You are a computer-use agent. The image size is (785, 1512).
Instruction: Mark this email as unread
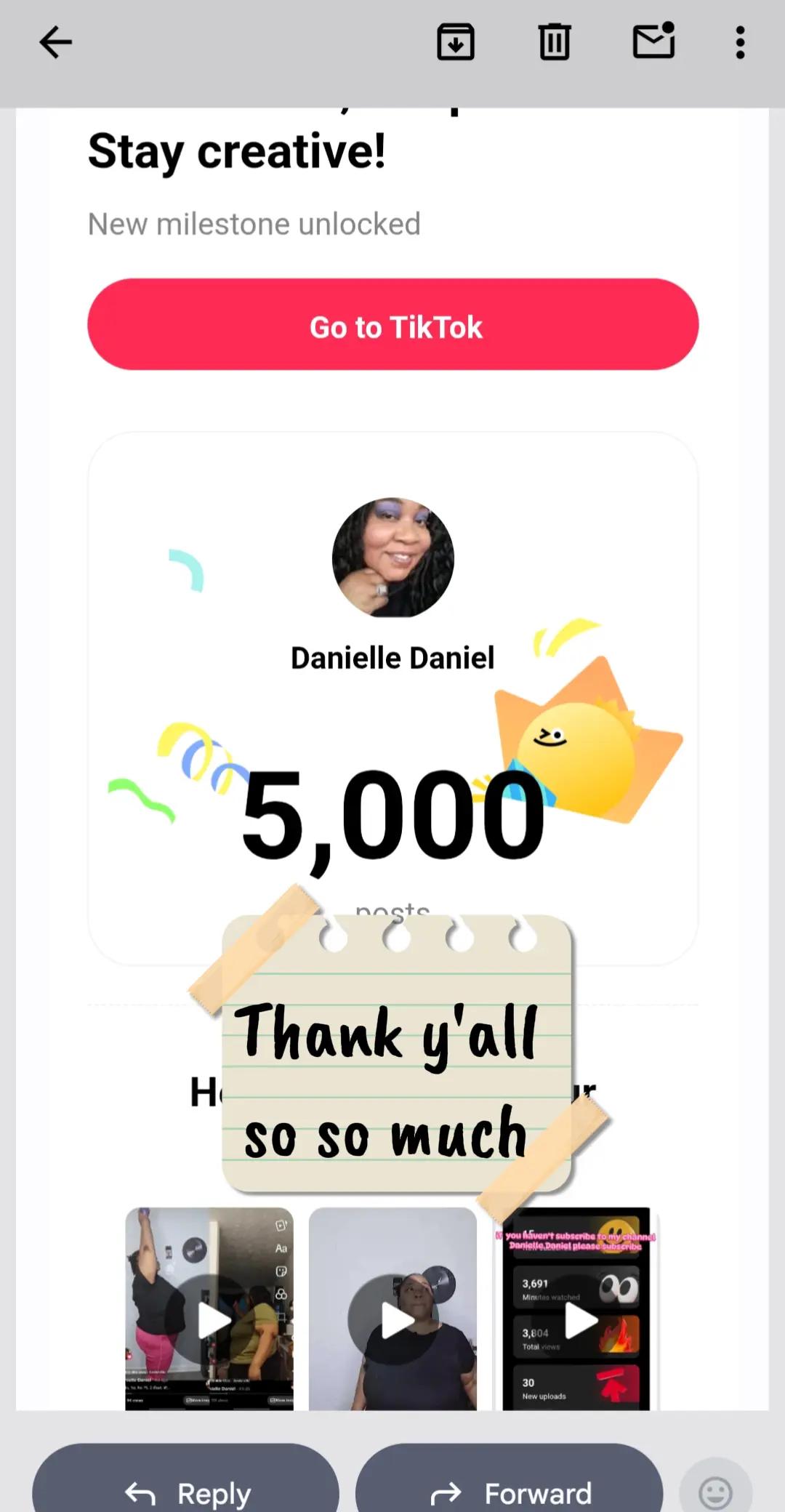click(654, 41)
